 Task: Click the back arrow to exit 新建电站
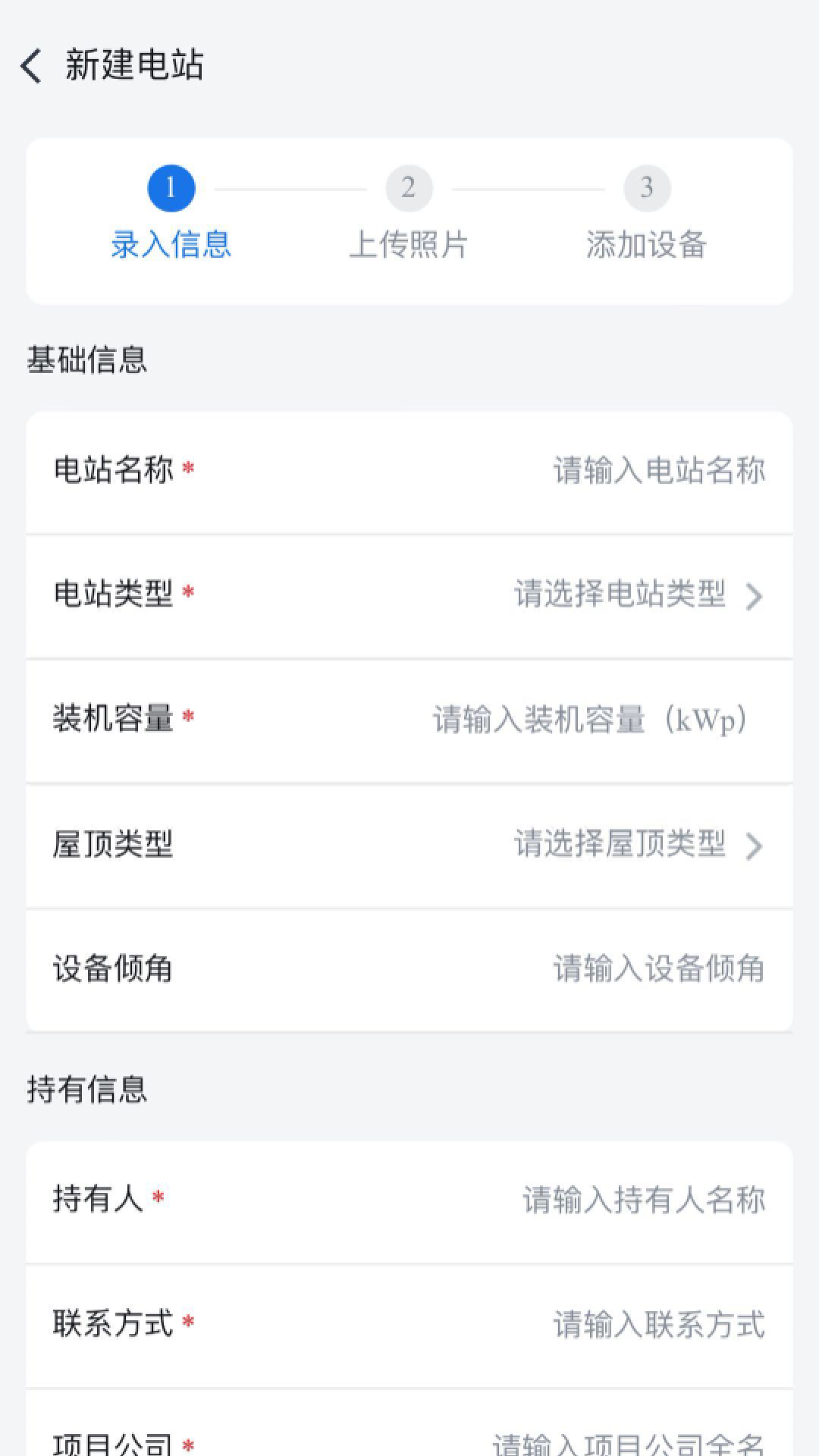(30, 67)
